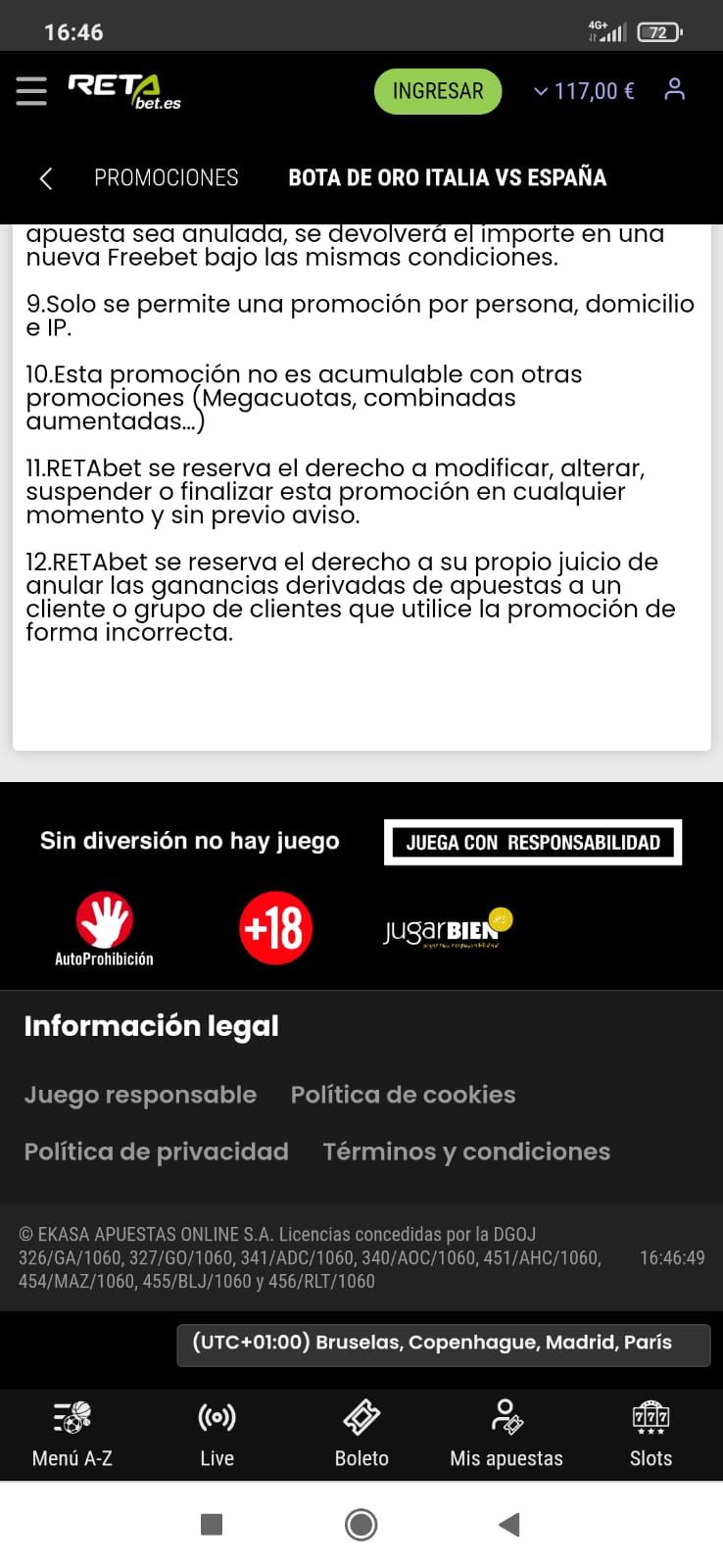View Política de cookies

click(403, 1095)
